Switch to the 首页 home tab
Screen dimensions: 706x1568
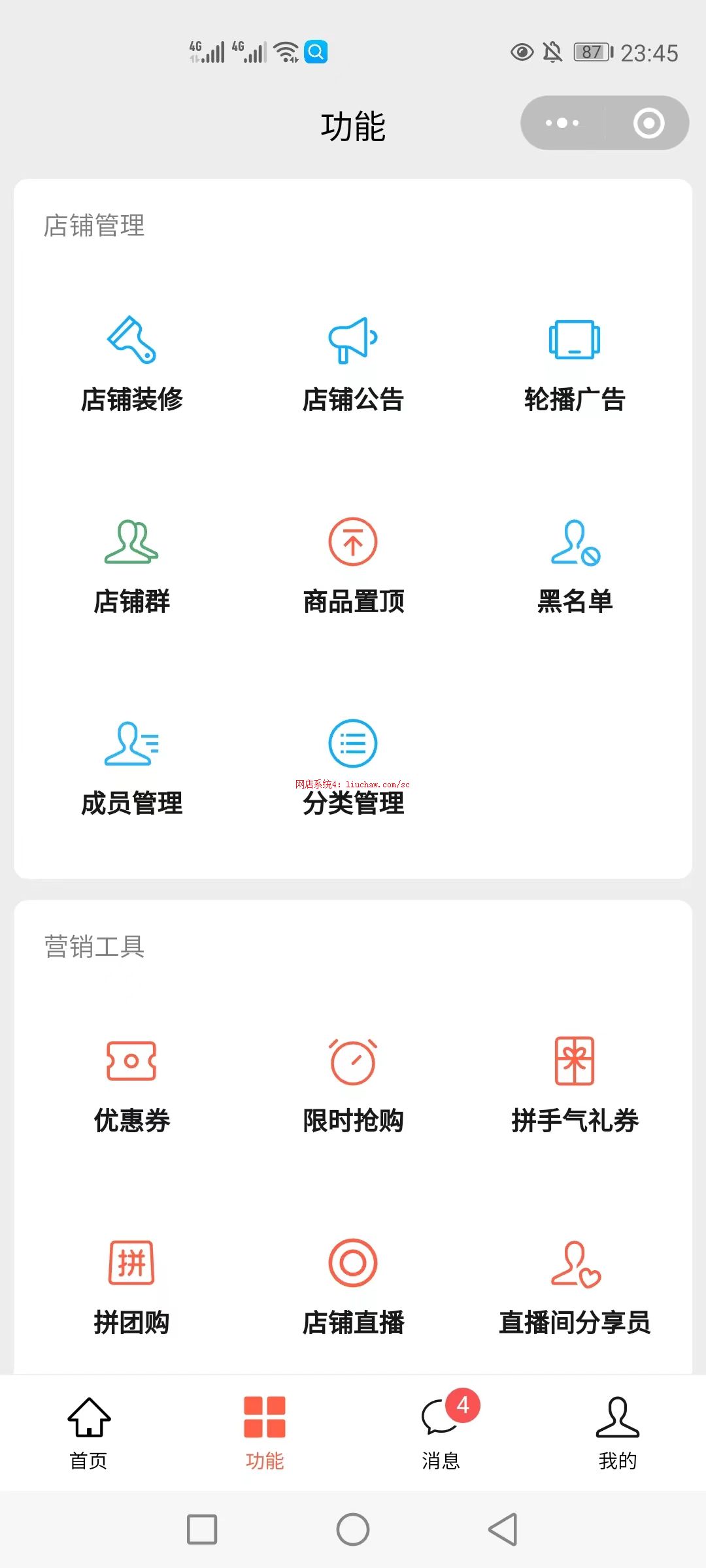click(88, 1433)
